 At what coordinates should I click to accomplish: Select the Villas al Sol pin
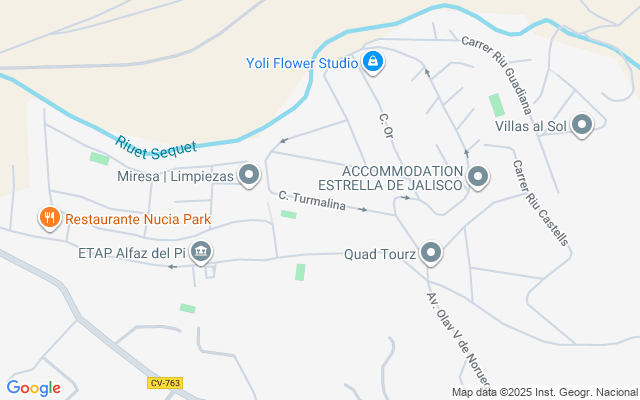click(x=582, y=126)
